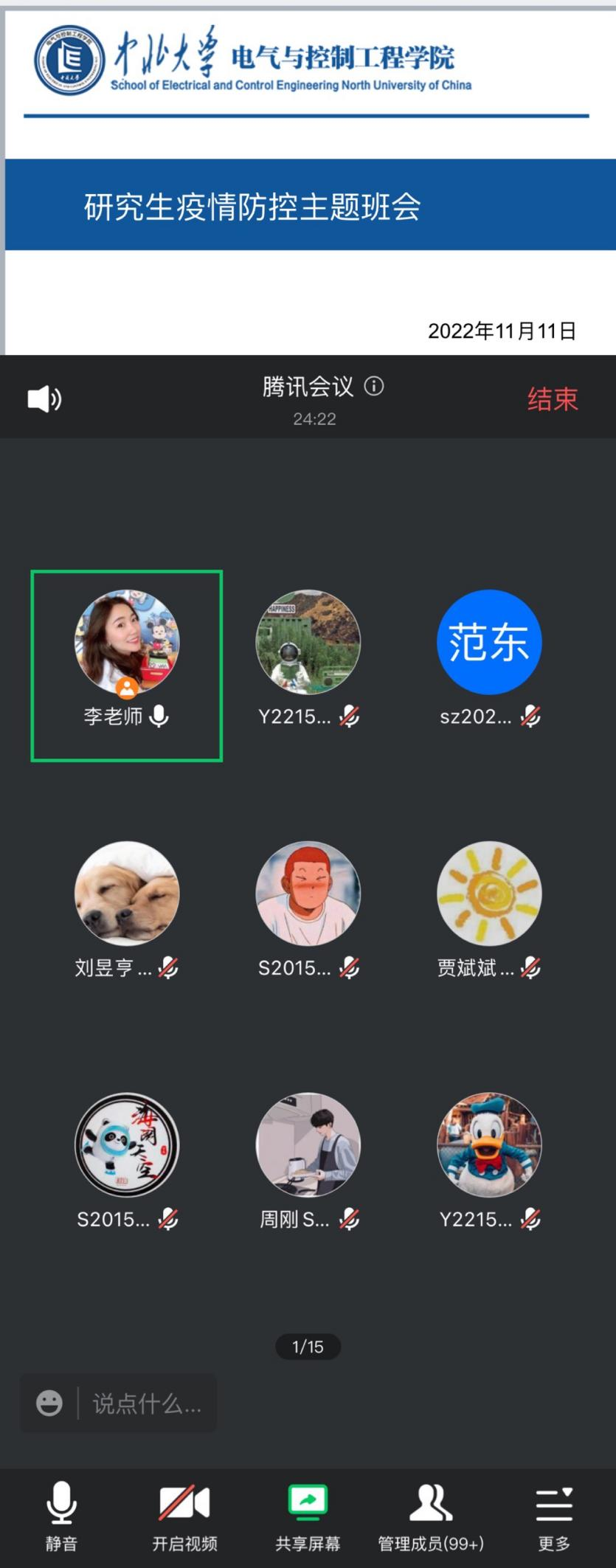
Task: Open the 范东 participant tile
Action: click(x=489, y=642)
